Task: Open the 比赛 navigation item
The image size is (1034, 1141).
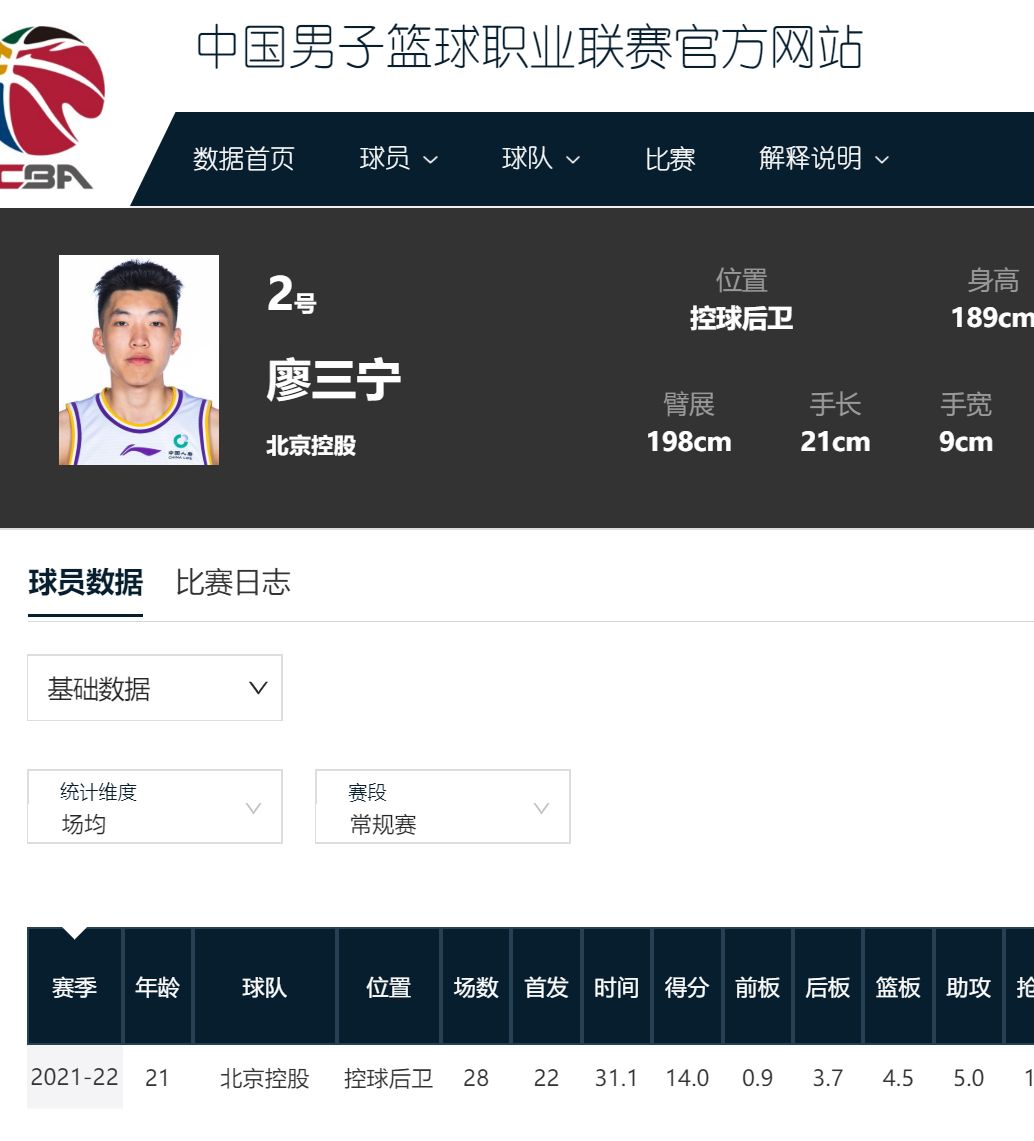Action: 669,159
